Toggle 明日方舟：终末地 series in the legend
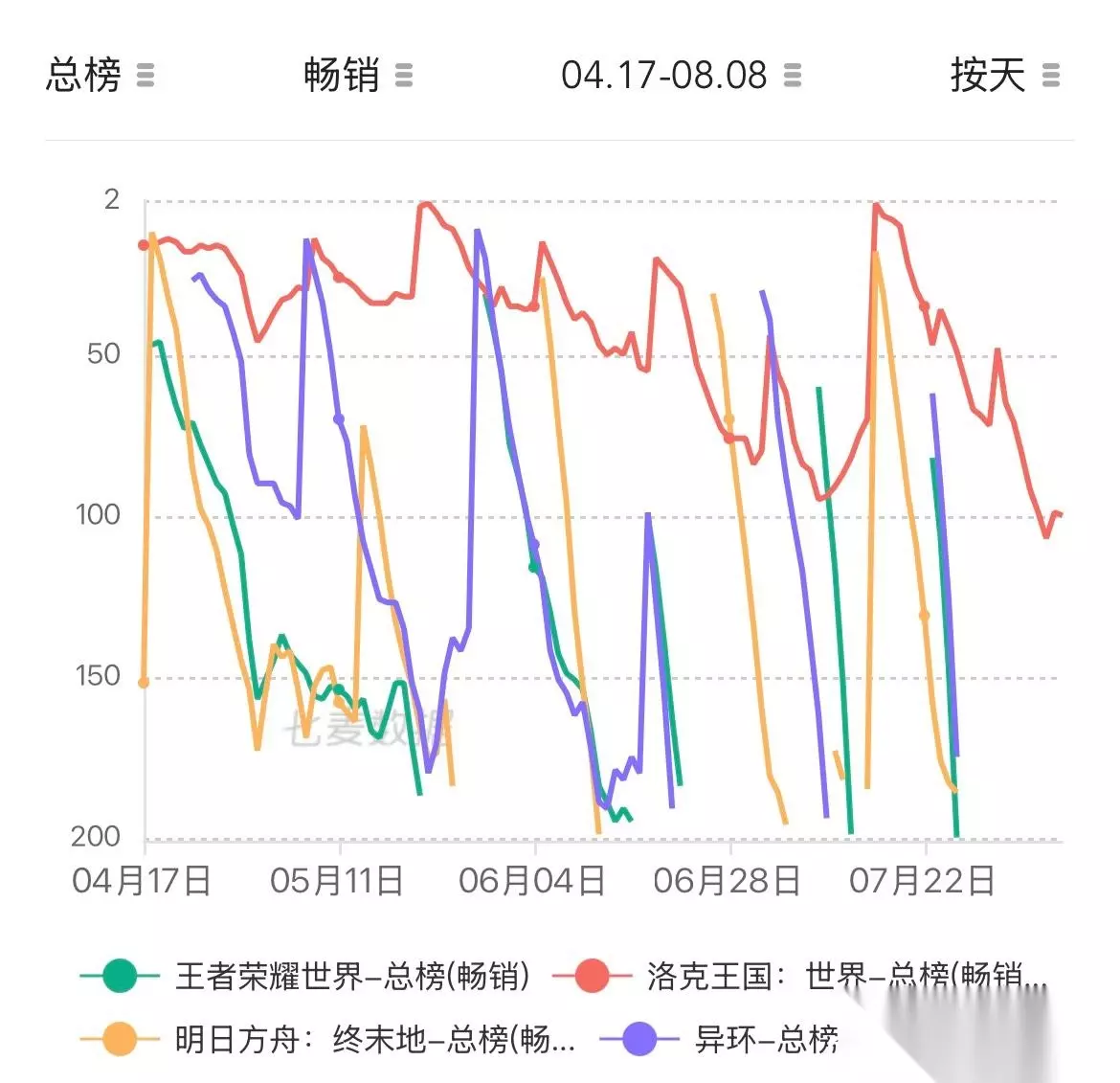The height and width of the screenshot is (1083, 1120). point(327,1039)
